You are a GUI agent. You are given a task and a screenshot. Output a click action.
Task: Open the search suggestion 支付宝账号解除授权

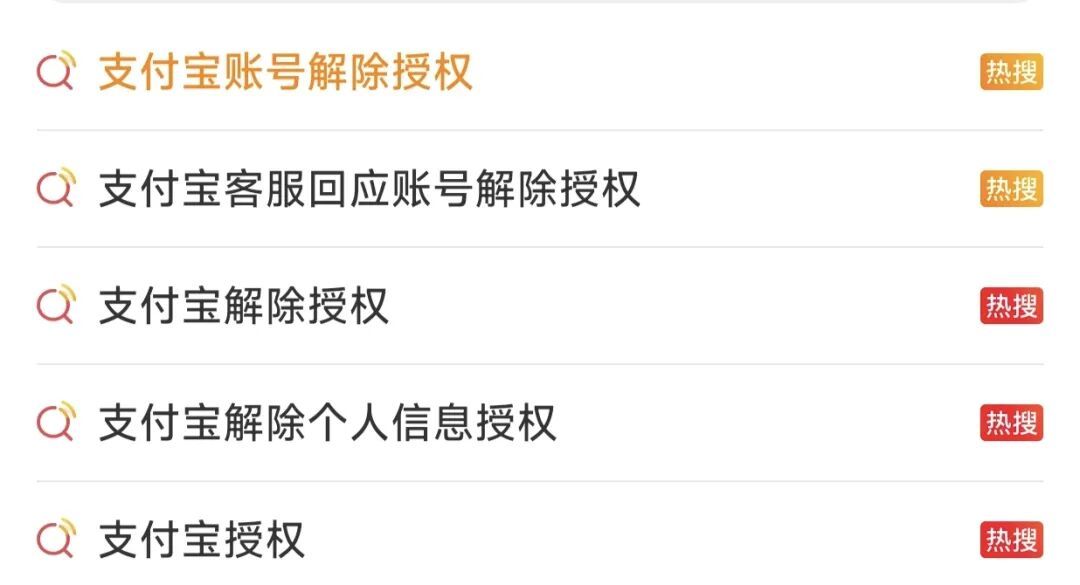coord(285,73)
